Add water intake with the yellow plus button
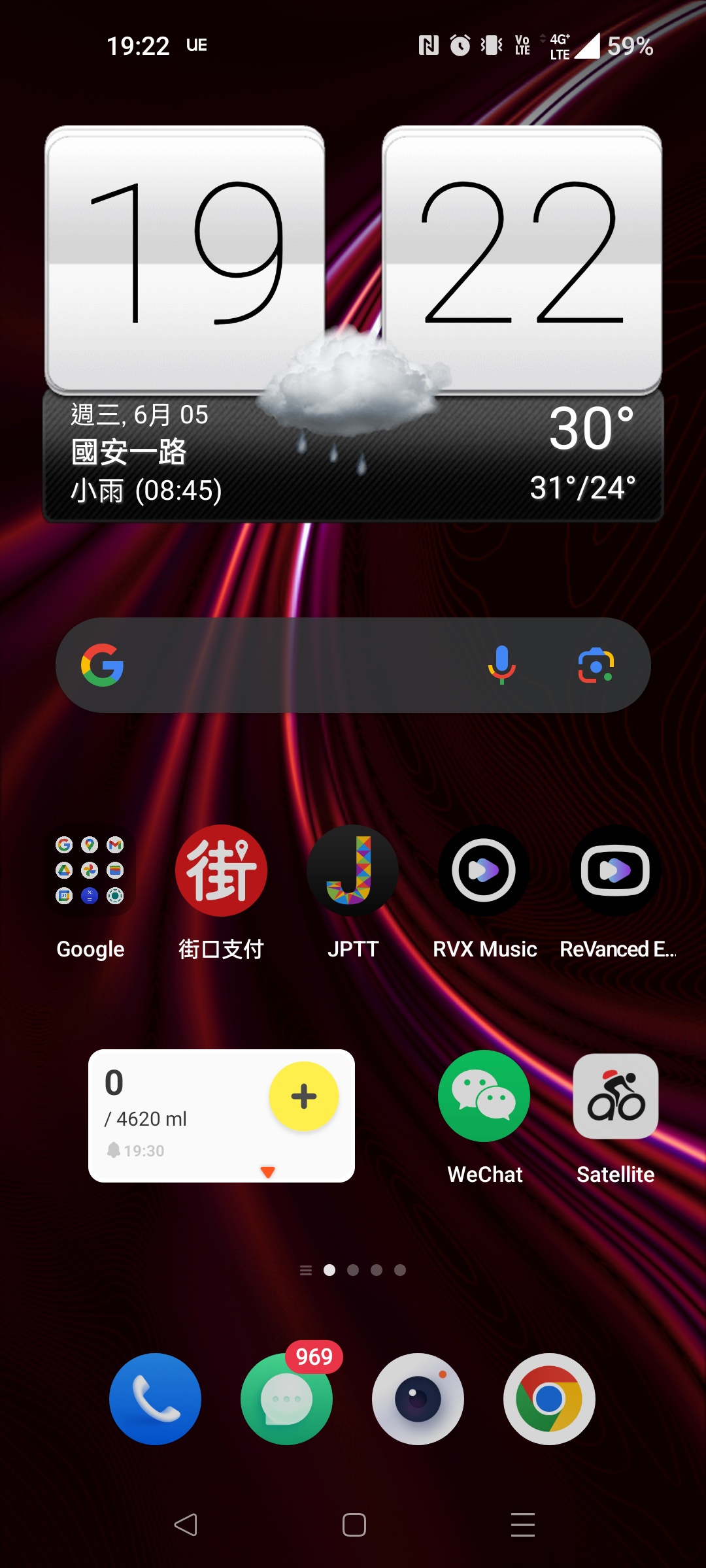The image size is (706, 1568). [304, 1096]
